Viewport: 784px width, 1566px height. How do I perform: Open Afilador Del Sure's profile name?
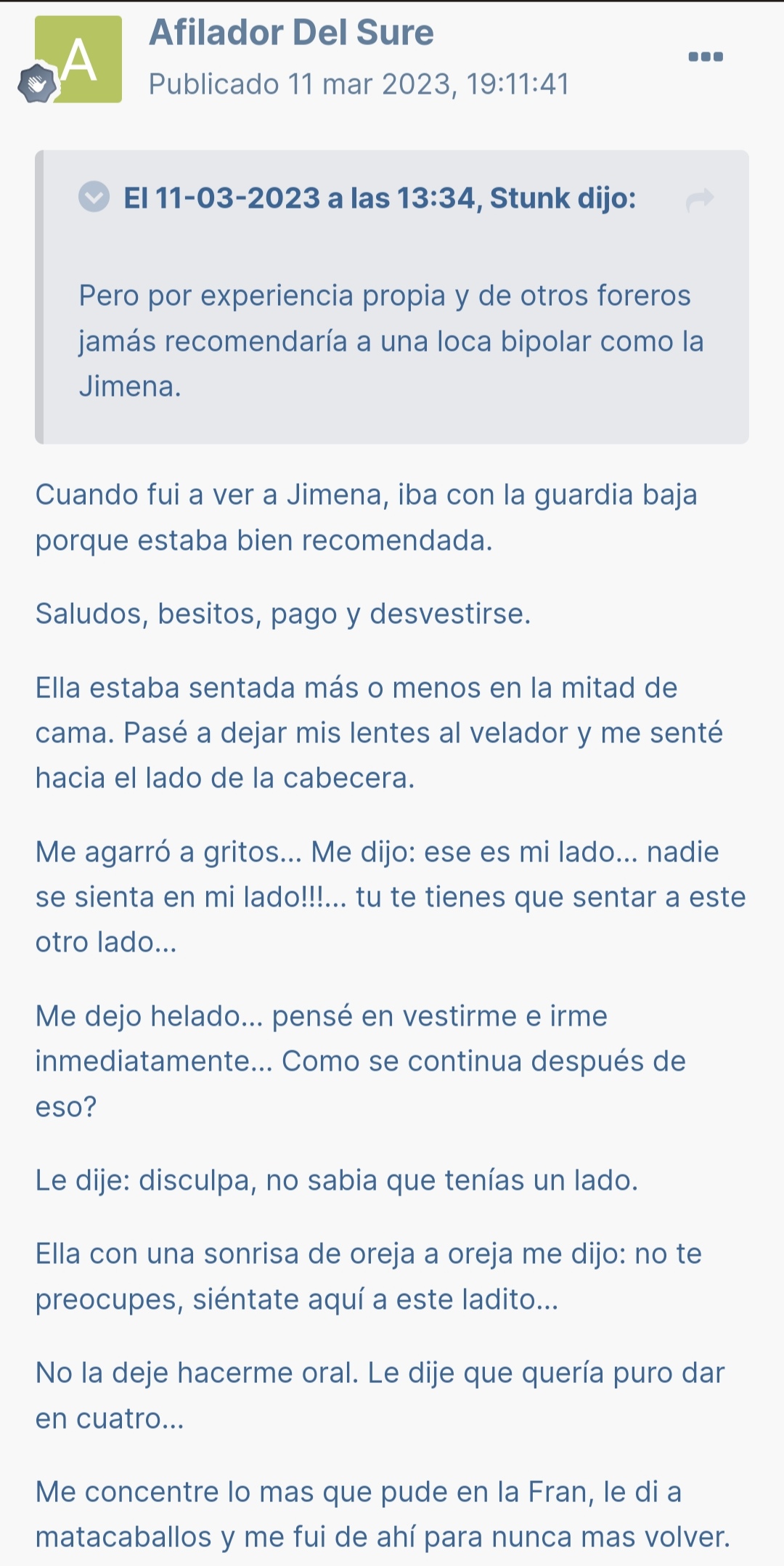(x=291, y=33)
